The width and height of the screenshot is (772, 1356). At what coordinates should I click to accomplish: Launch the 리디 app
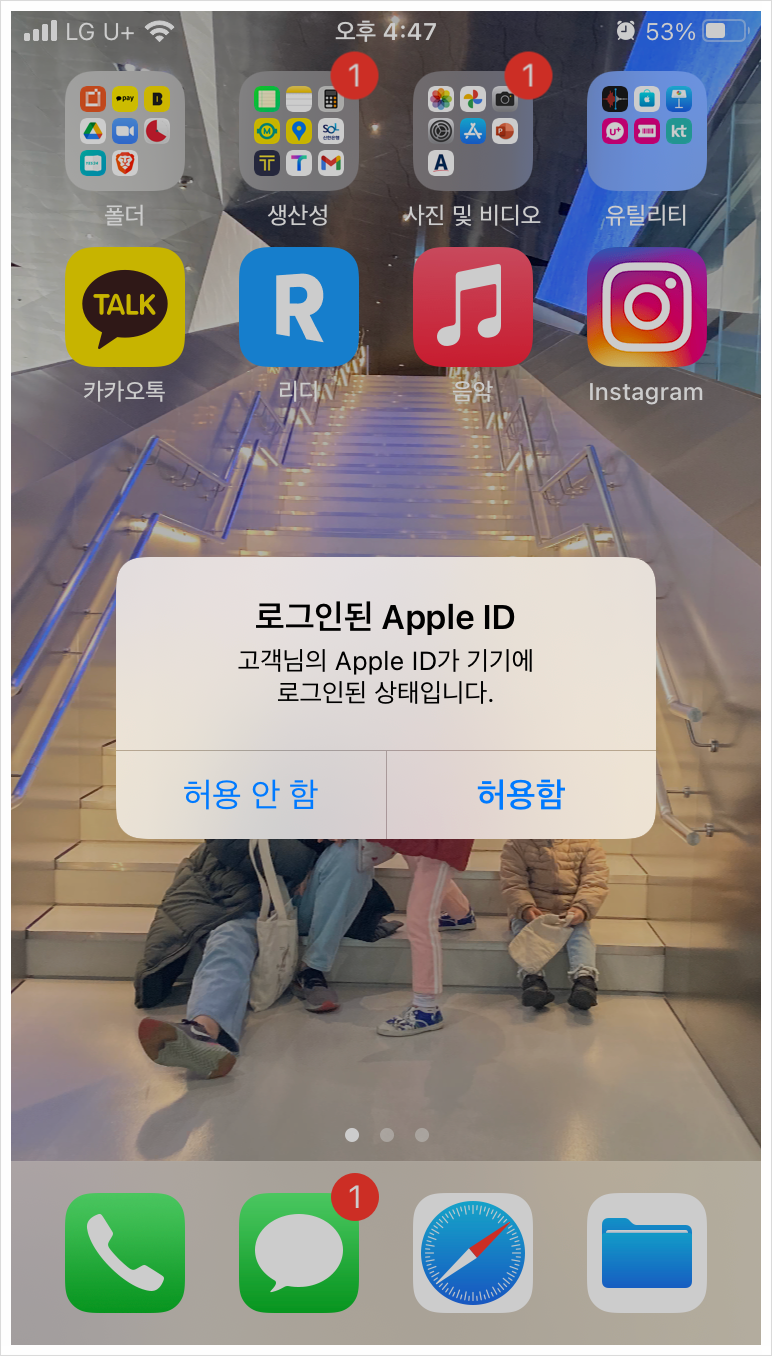pos(299,308)
